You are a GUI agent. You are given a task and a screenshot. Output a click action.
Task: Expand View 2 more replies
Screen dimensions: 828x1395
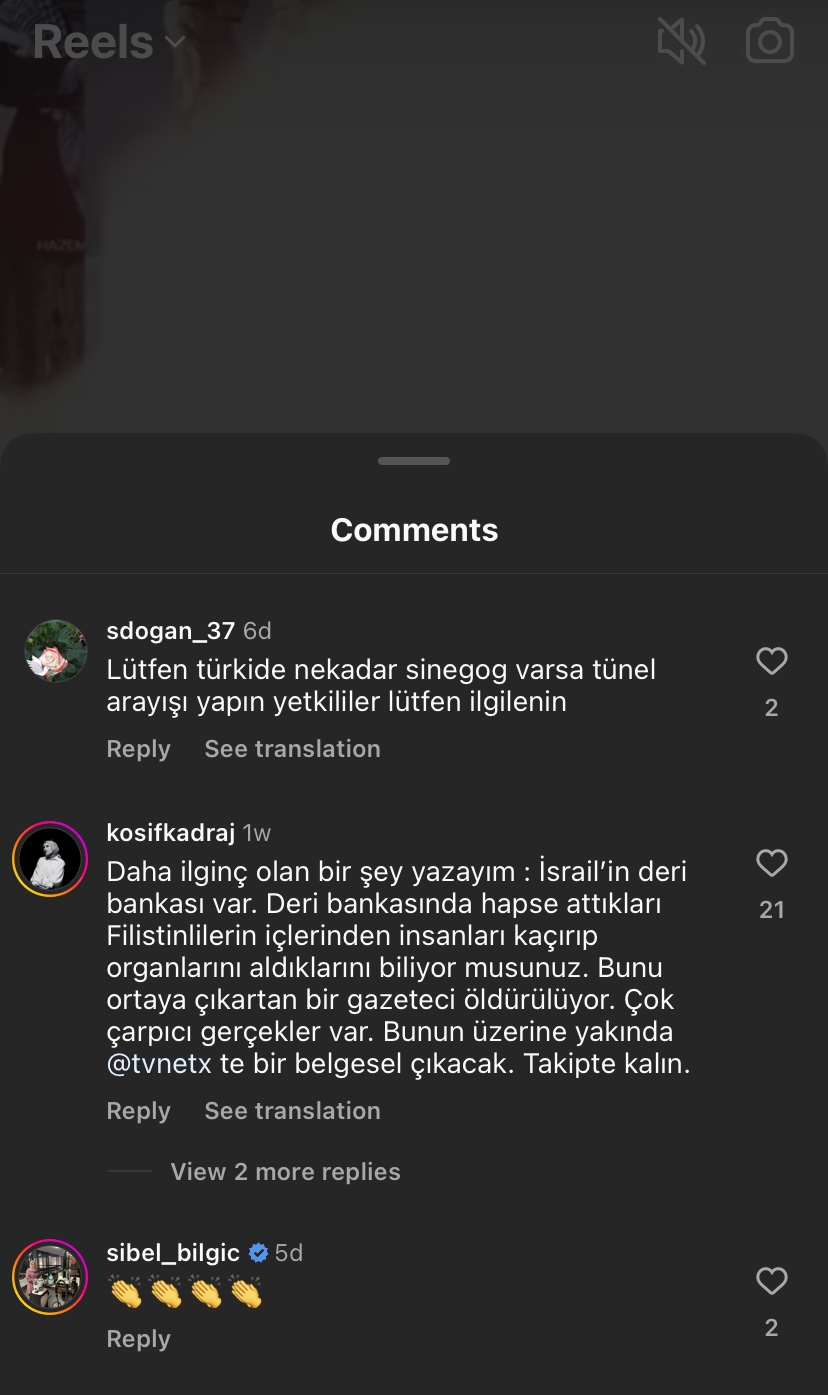point(285,1172)
